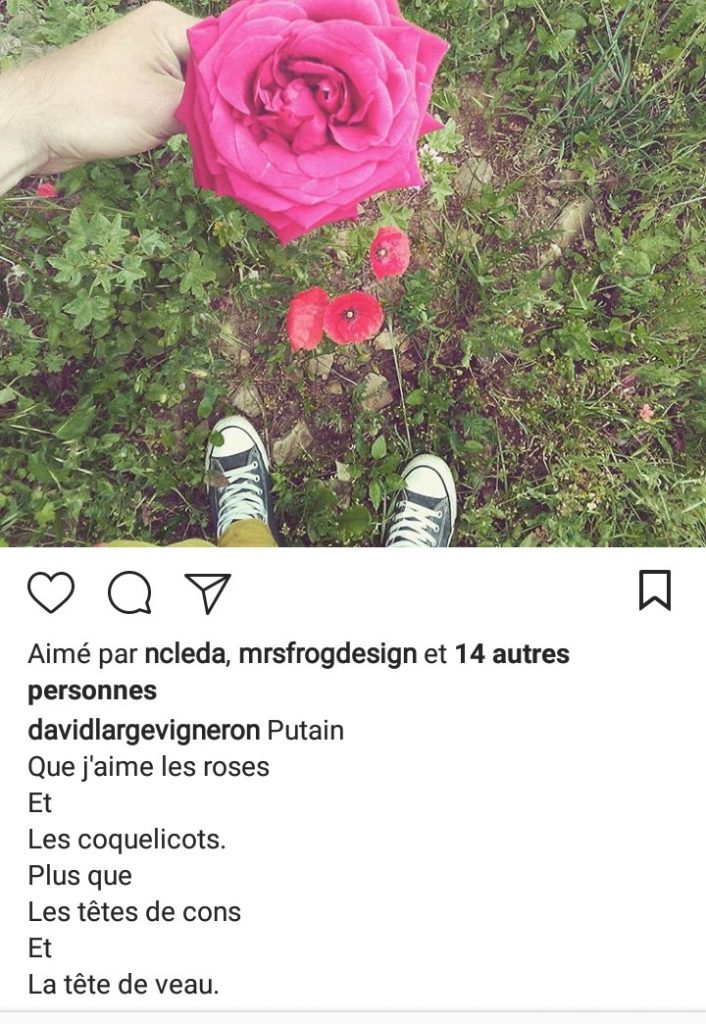Tap the rose photo of the post
Viewport: 706px width, 1024px height.
(352, 272)
